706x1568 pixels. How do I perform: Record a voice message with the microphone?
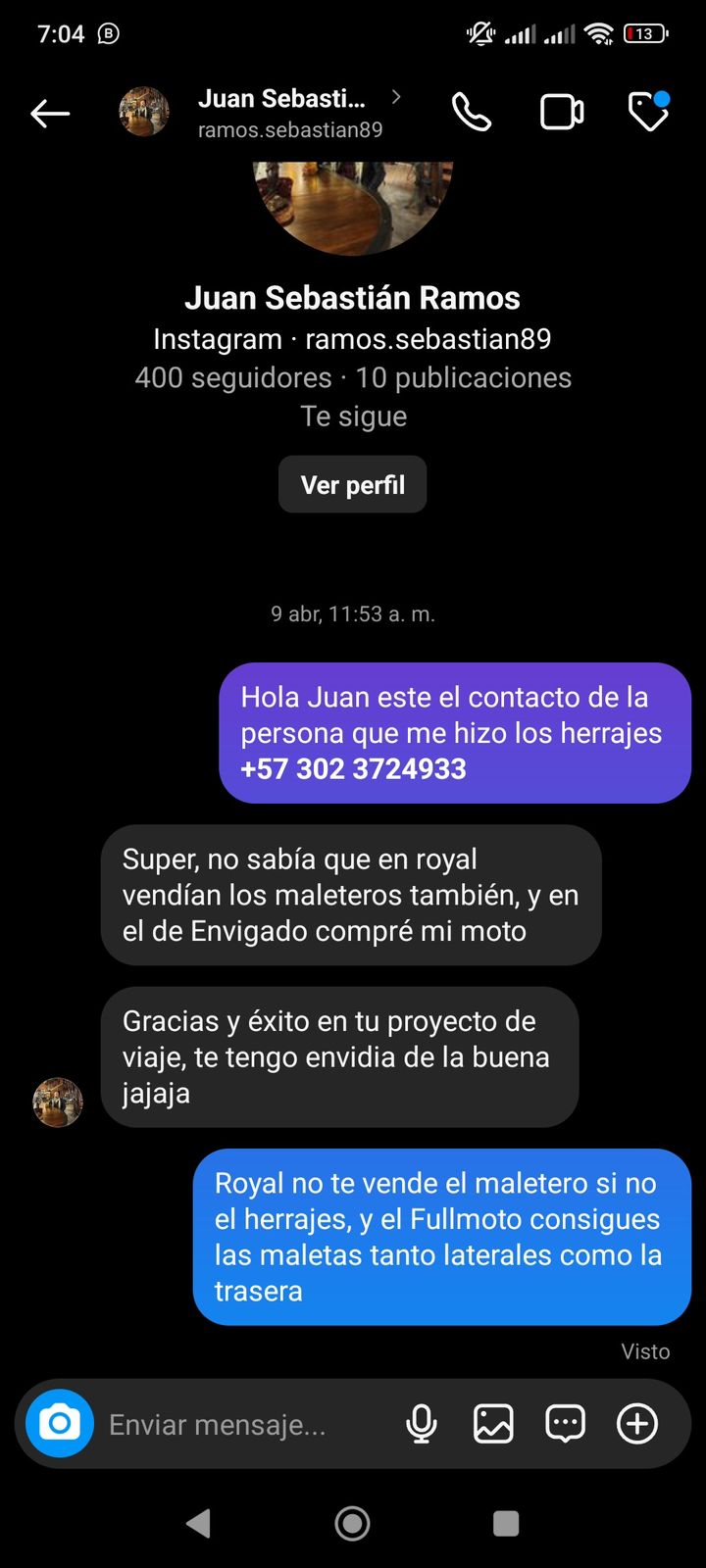pos(422,1424)
